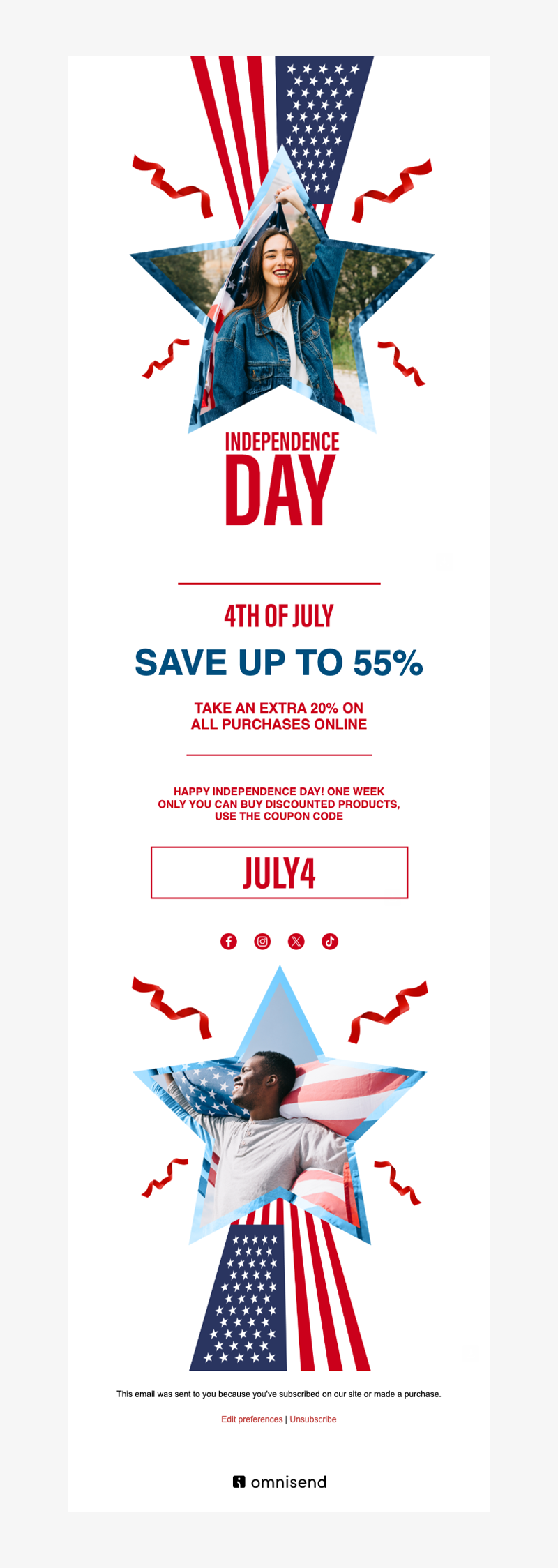The height and width of the screenshot is (1568, 558).
Task: Open the TikTok social icon
Action: click(x=330, y=942)
